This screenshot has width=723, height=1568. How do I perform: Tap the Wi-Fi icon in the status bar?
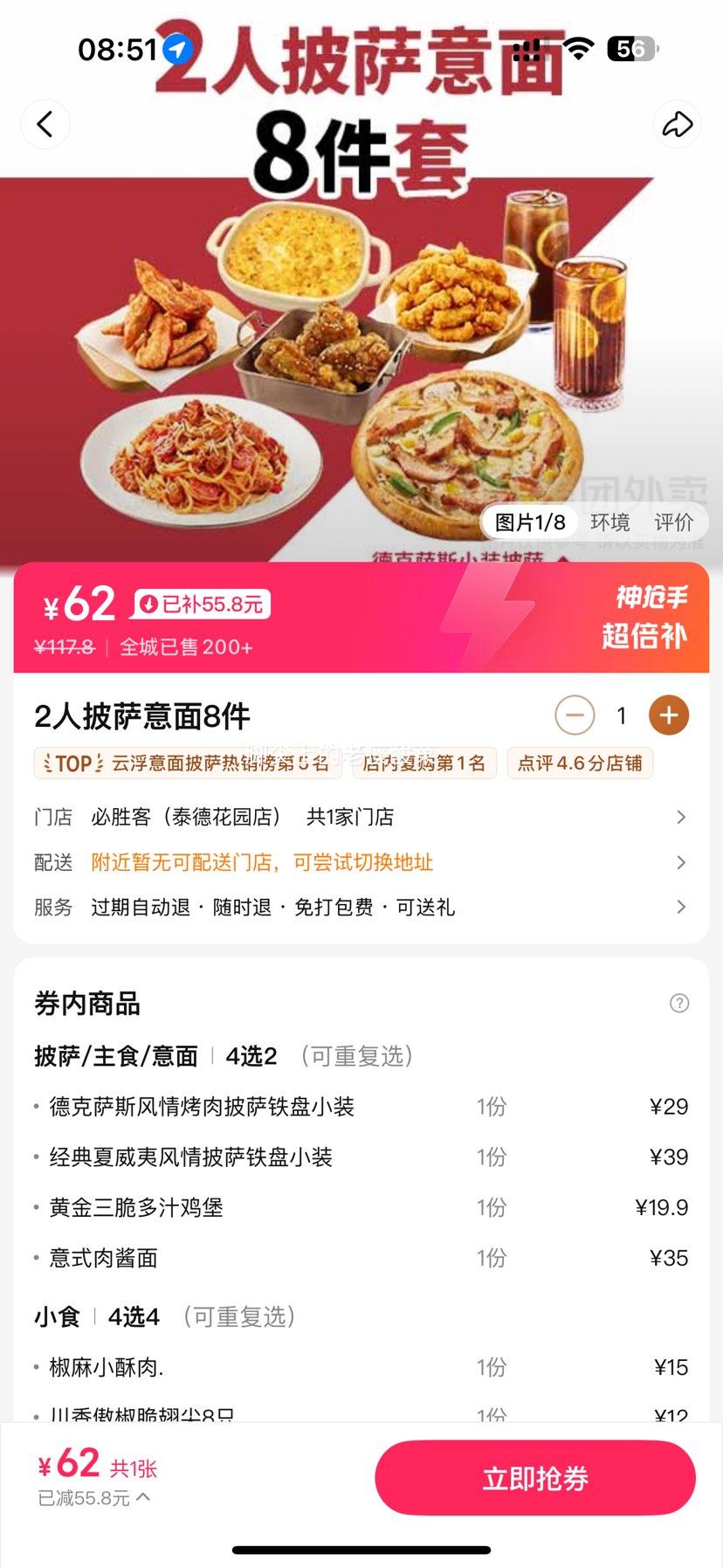click(x=581, y=52)
